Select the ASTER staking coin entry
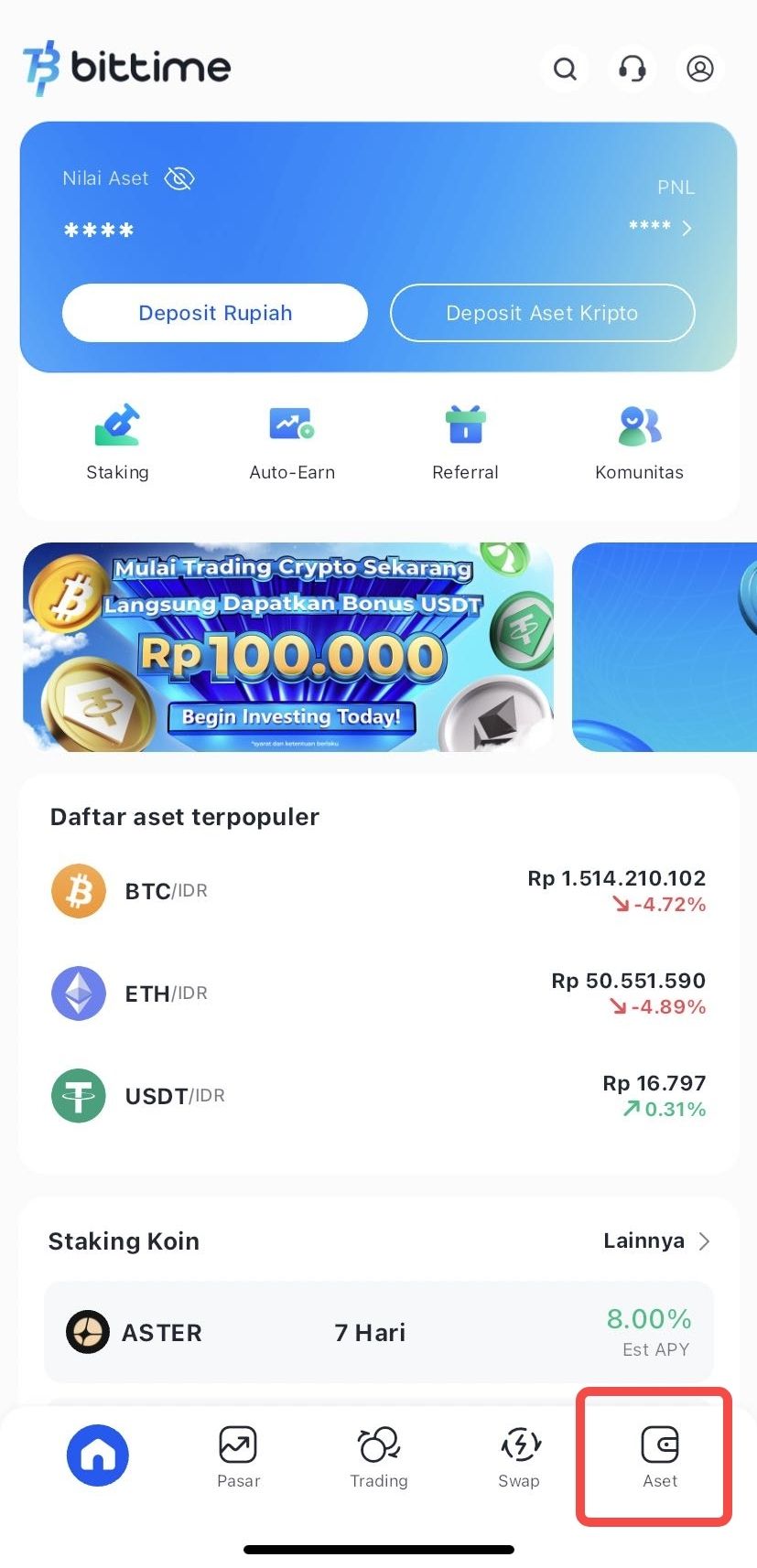 [378, 1332]
